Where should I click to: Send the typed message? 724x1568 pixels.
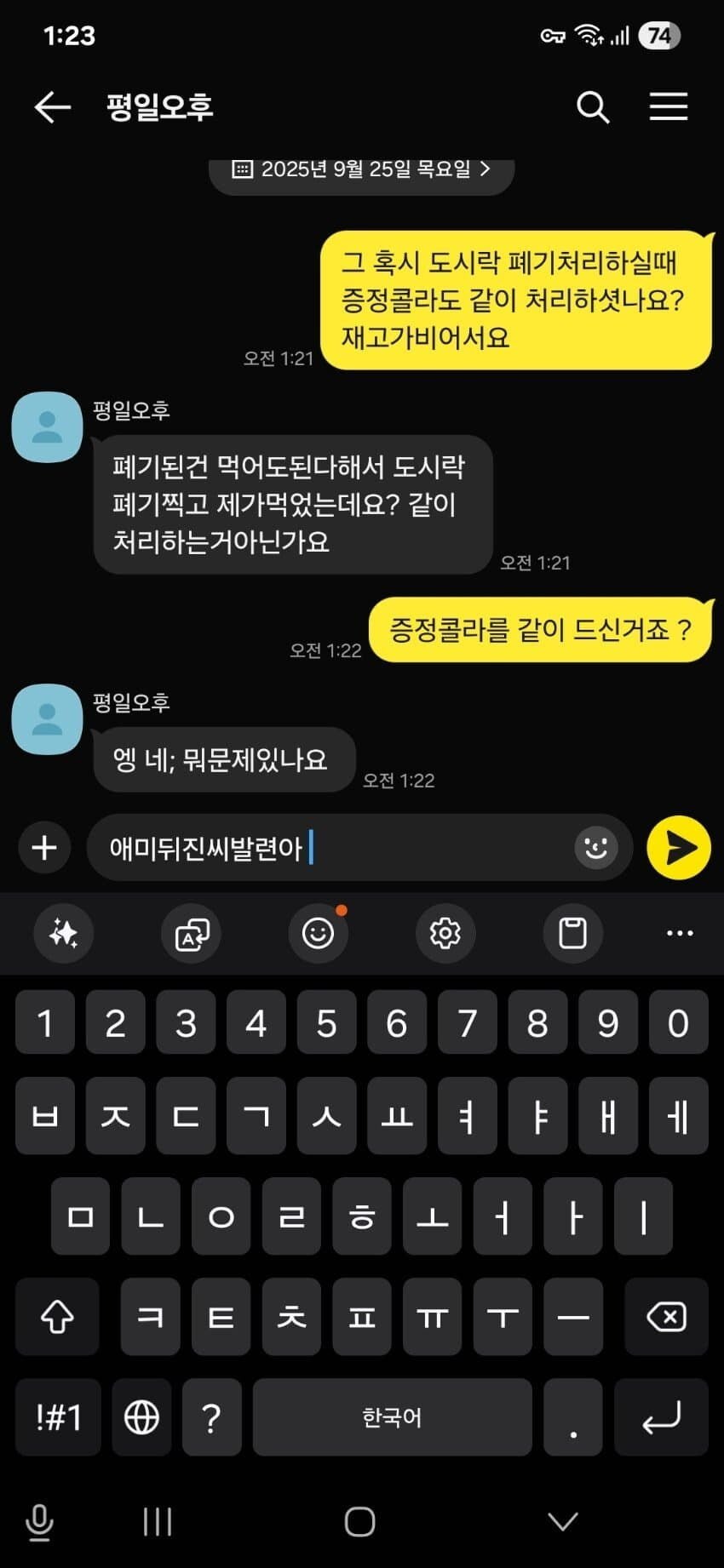679,848
